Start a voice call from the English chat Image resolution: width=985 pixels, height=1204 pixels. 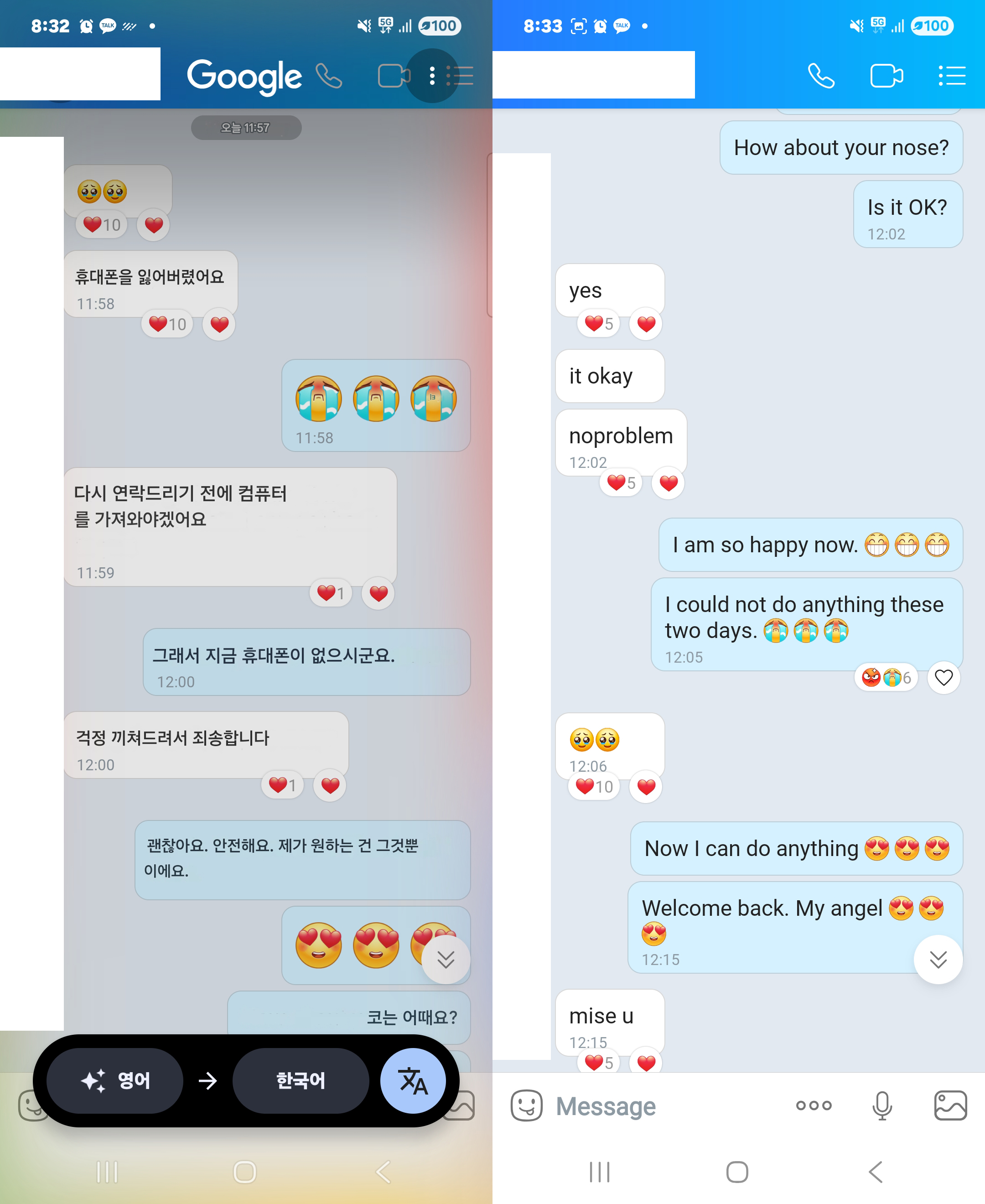click(x=821, y=75)
